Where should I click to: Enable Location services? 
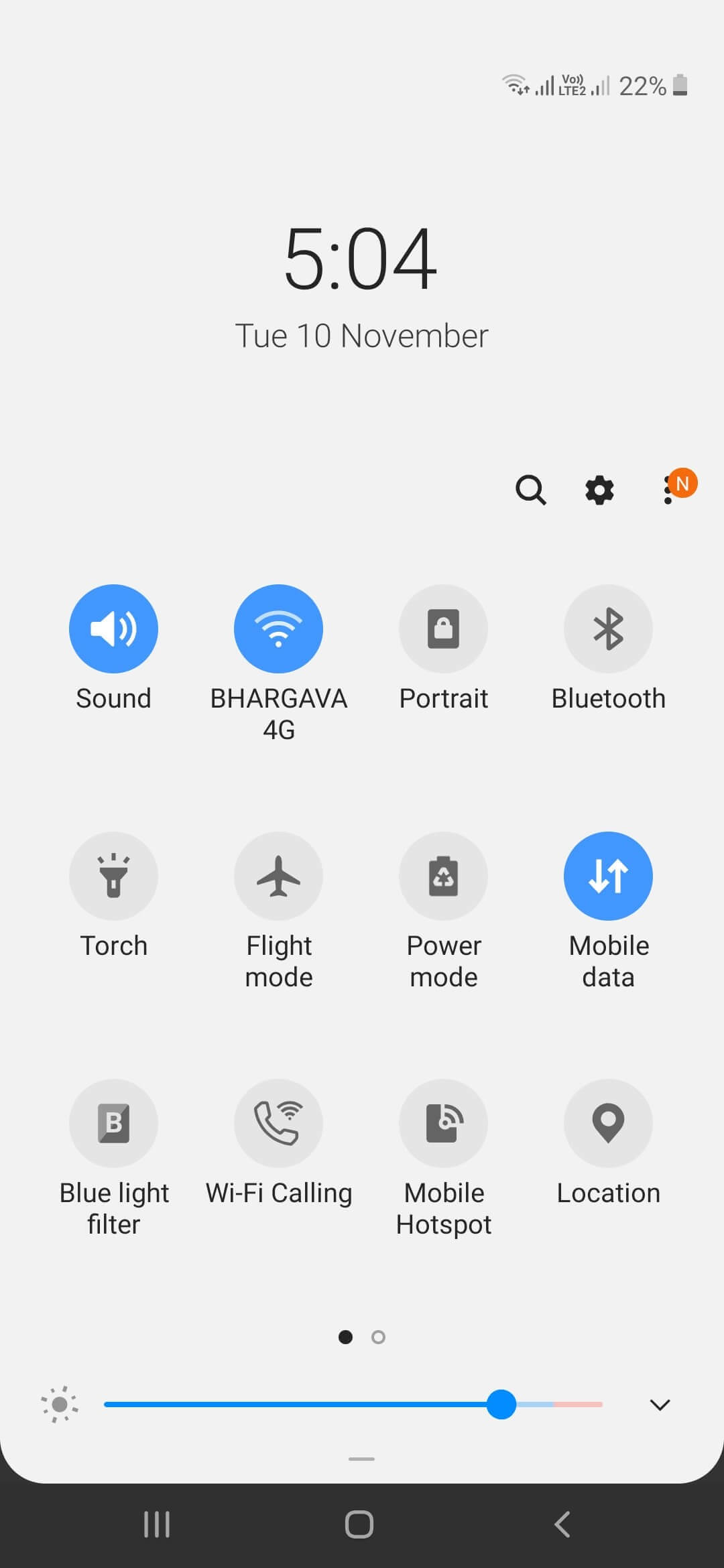pyautogui.click(x=608, y=1123)
